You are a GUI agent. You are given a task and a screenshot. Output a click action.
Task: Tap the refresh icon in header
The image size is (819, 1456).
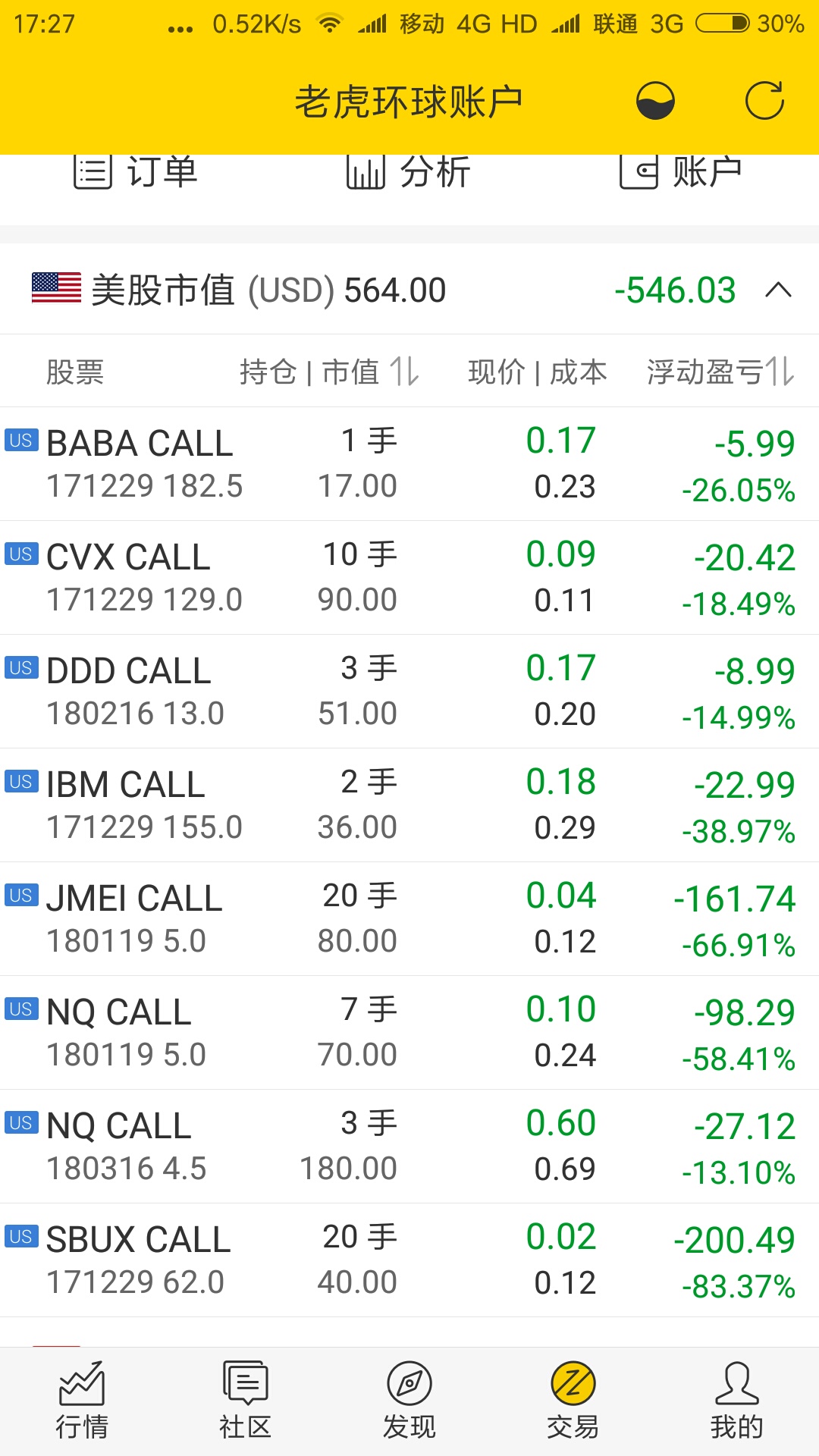764,101
